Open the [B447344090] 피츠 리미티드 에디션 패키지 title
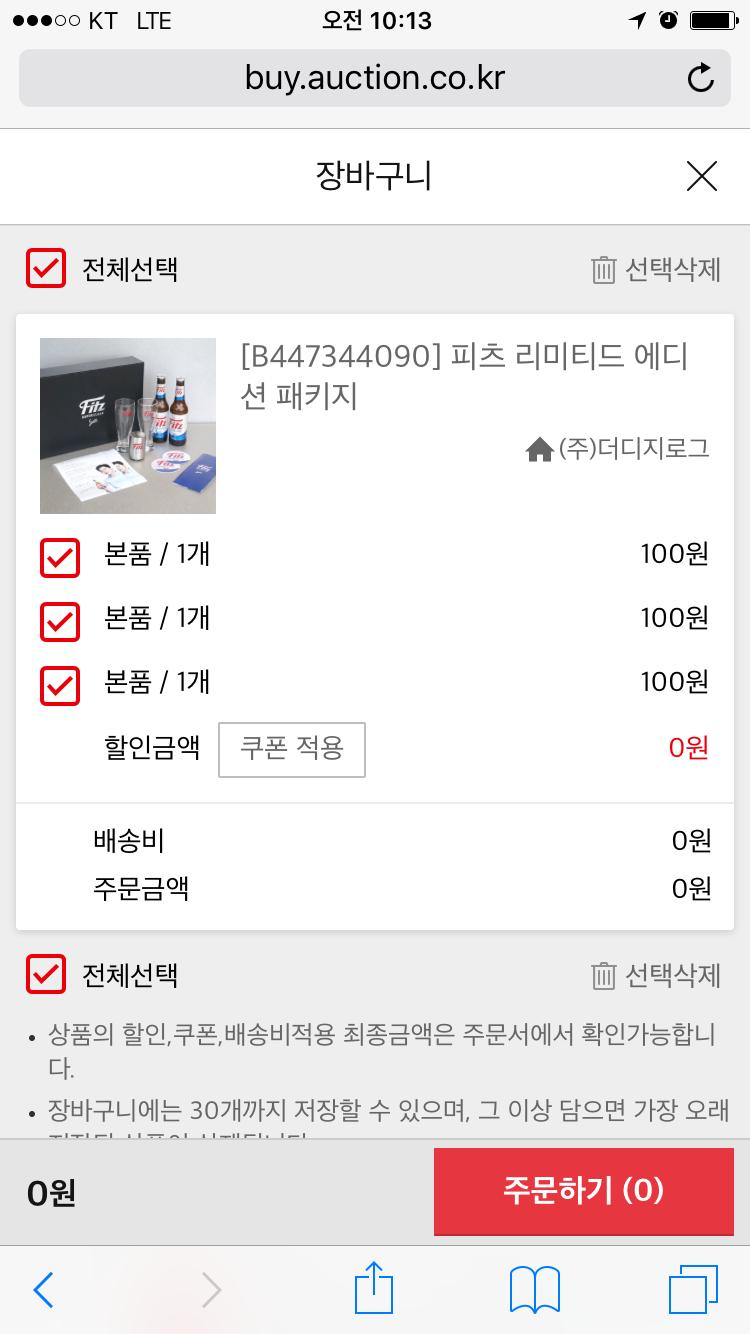750x1334 pixels. pyautogui.click(x=464, y=376)
